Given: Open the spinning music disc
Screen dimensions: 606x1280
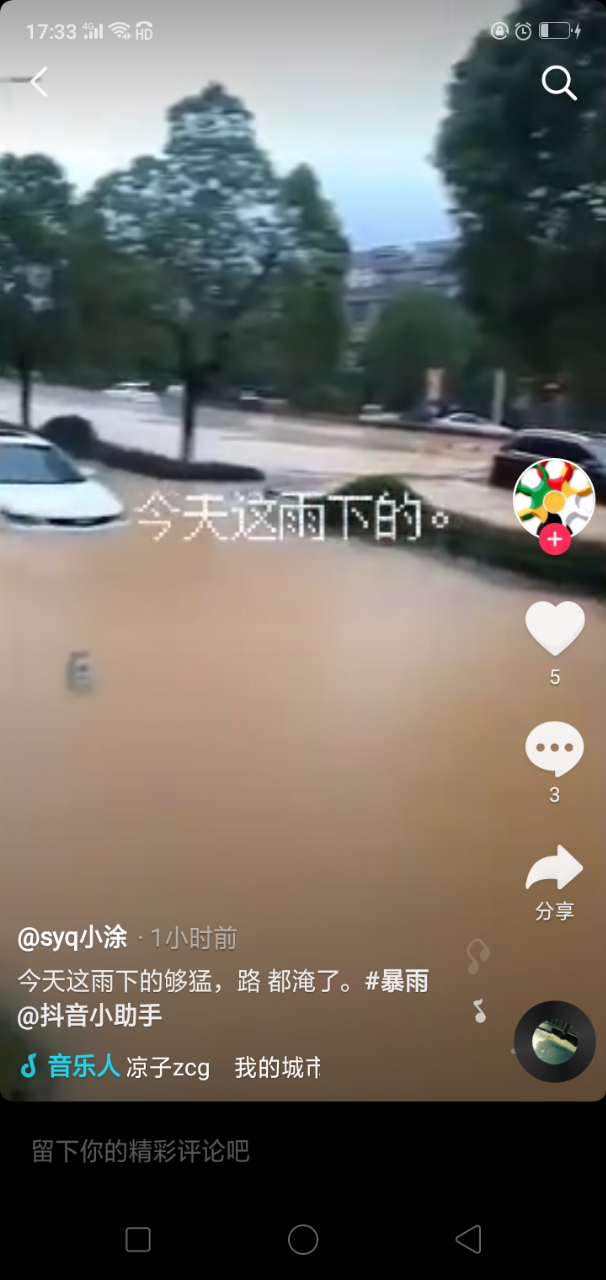Looking at the screenshot, I should click(x=554, y=1042).
